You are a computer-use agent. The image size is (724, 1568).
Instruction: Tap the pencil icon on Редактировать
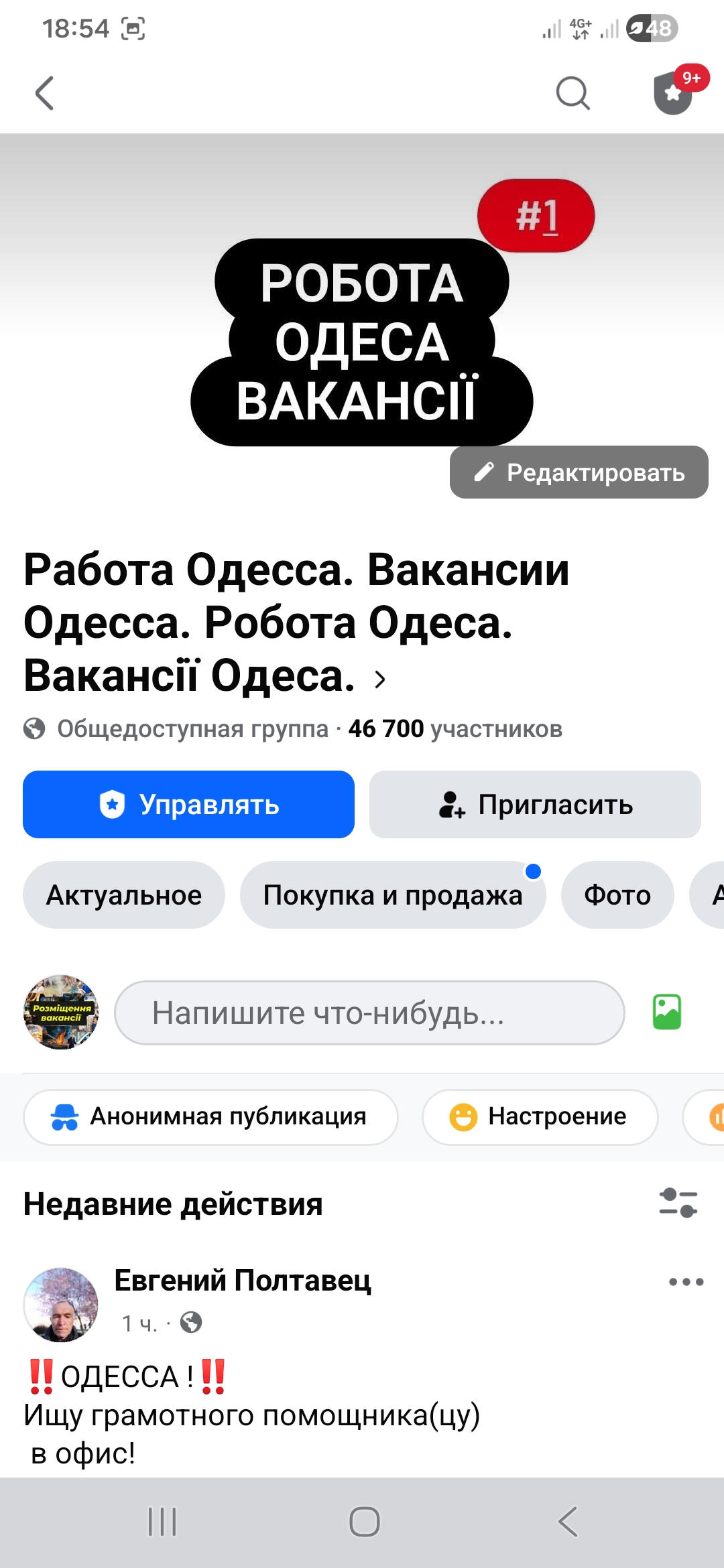[x=485, y=472]
